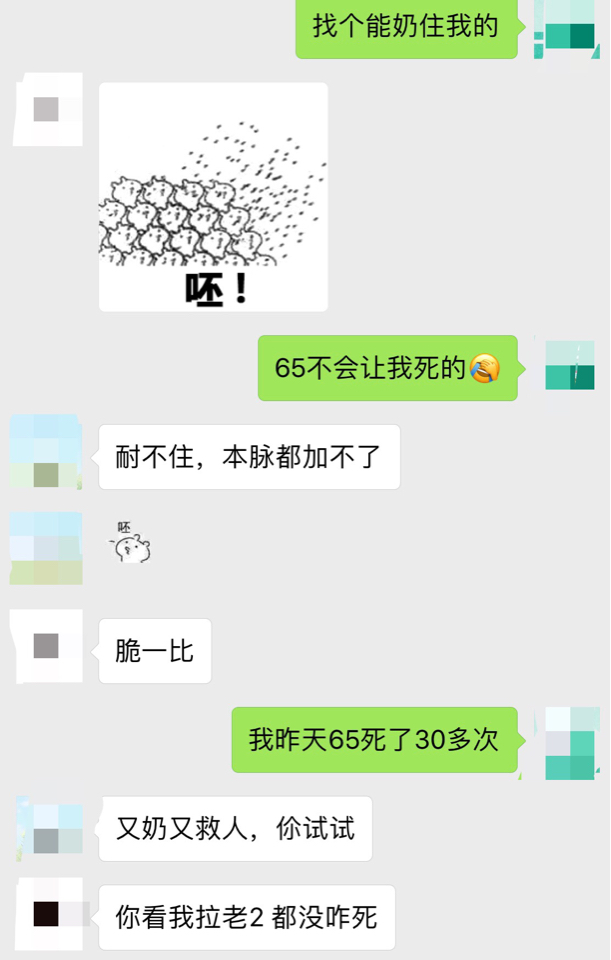This screenshot has height=960, width=611.
Task: Open avatar beside 耐不住,本脉都加不了 message
Action: 46,451
